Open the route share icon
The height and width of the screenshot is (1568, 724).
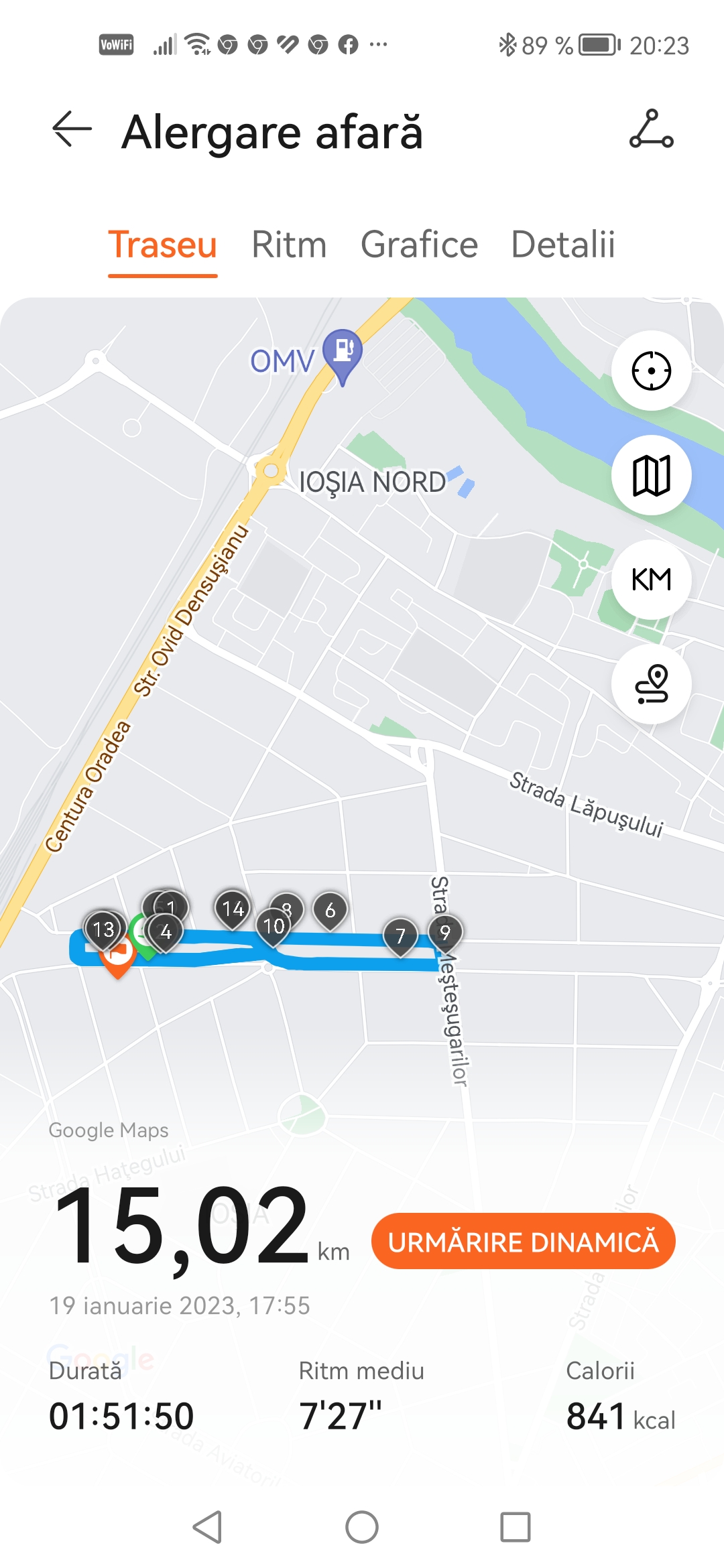tap(651, 129)
